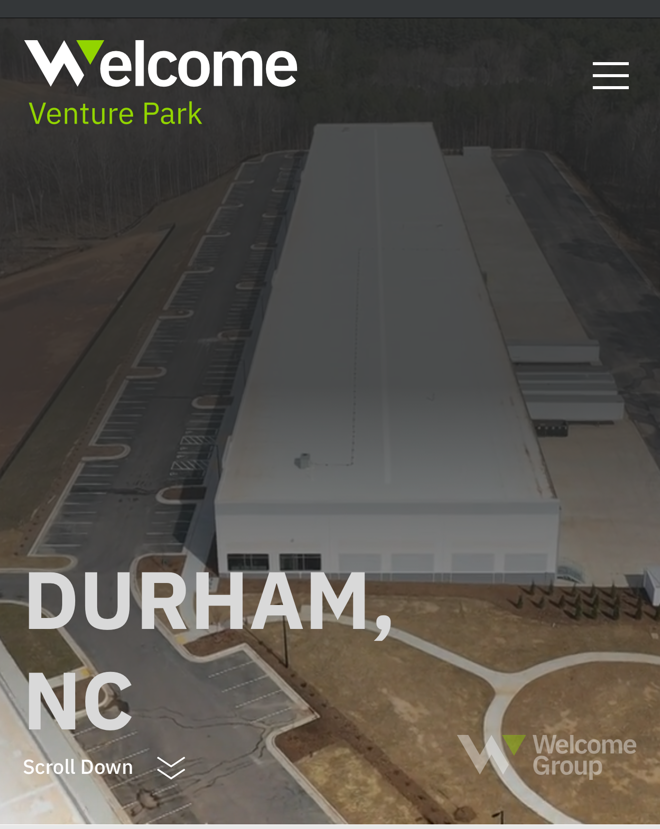Open the hamburger navigation menu

pos(610,76)
